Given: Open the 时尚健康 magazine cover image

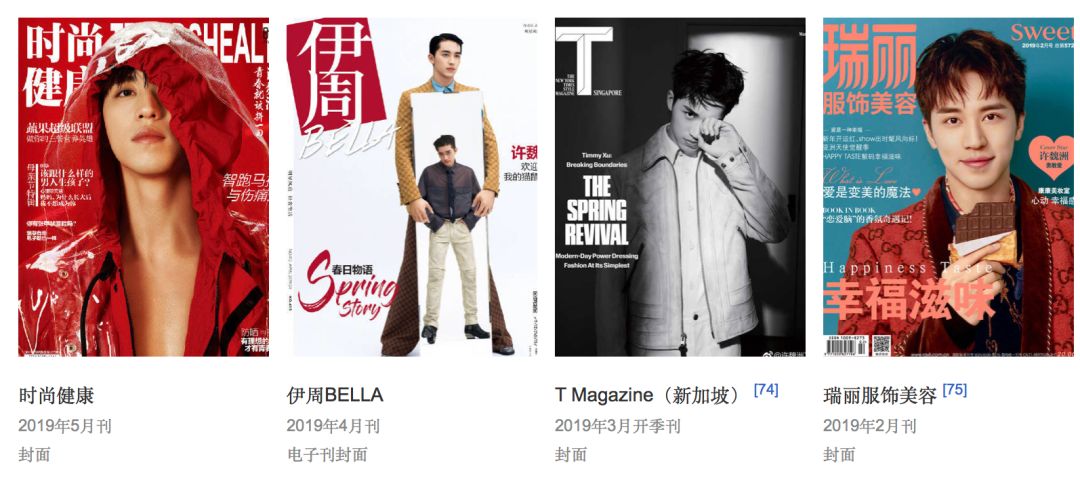Looking at the screenshot, I should (143, 187).
